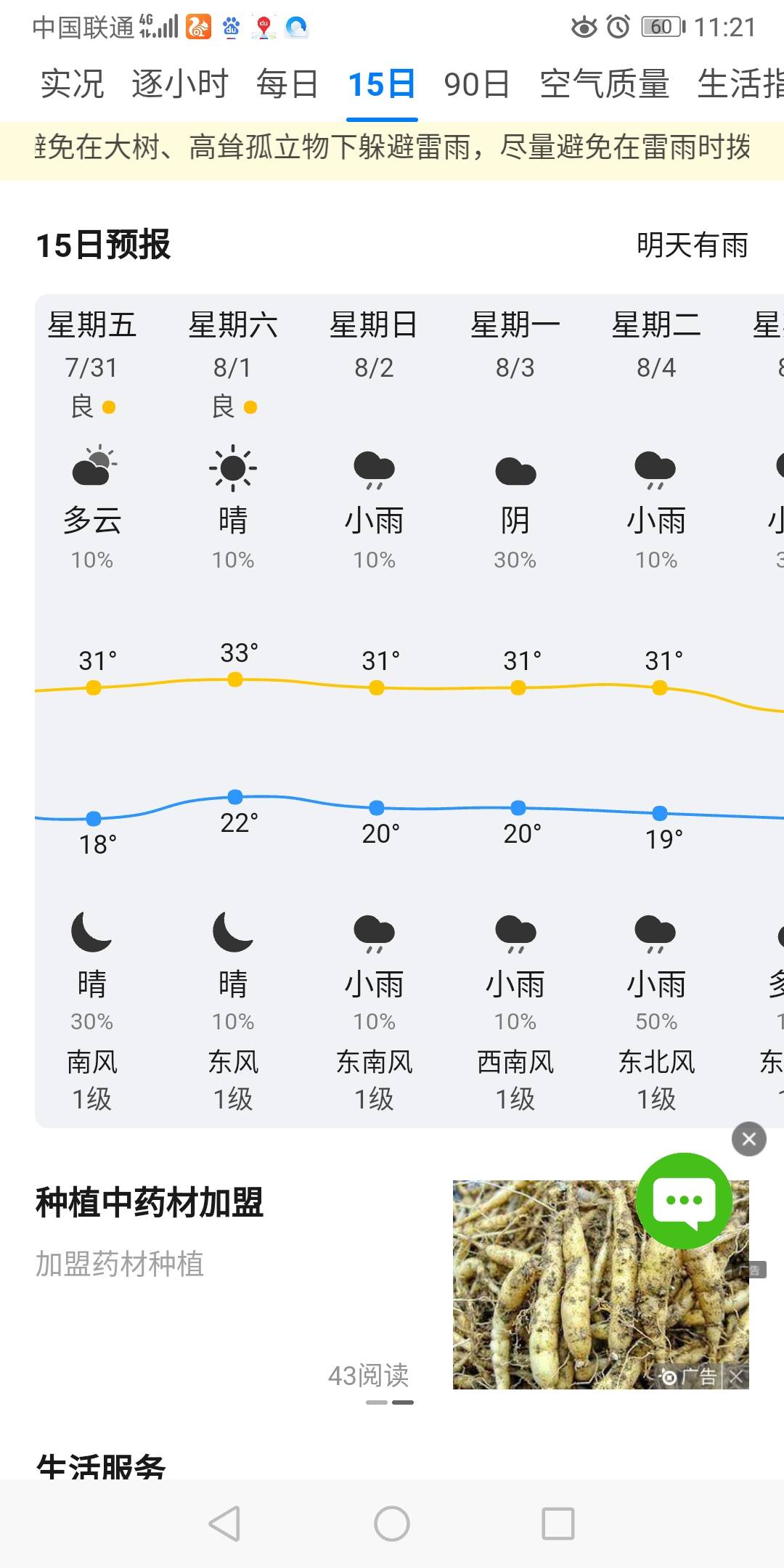Switch to the 90日 forecast tab

pos(476,84)
